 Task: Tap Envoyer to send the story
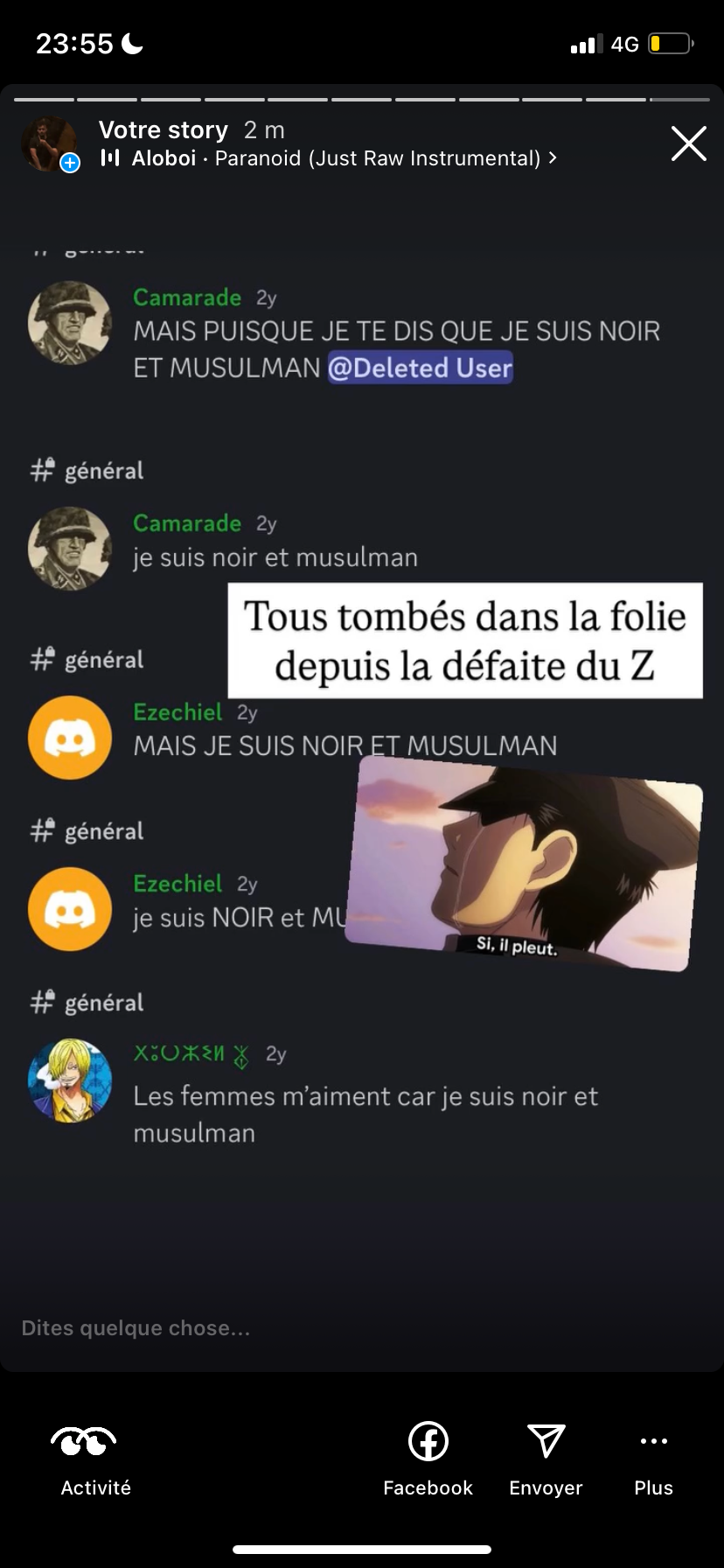pyautogui.click(x=546, y=1461)
